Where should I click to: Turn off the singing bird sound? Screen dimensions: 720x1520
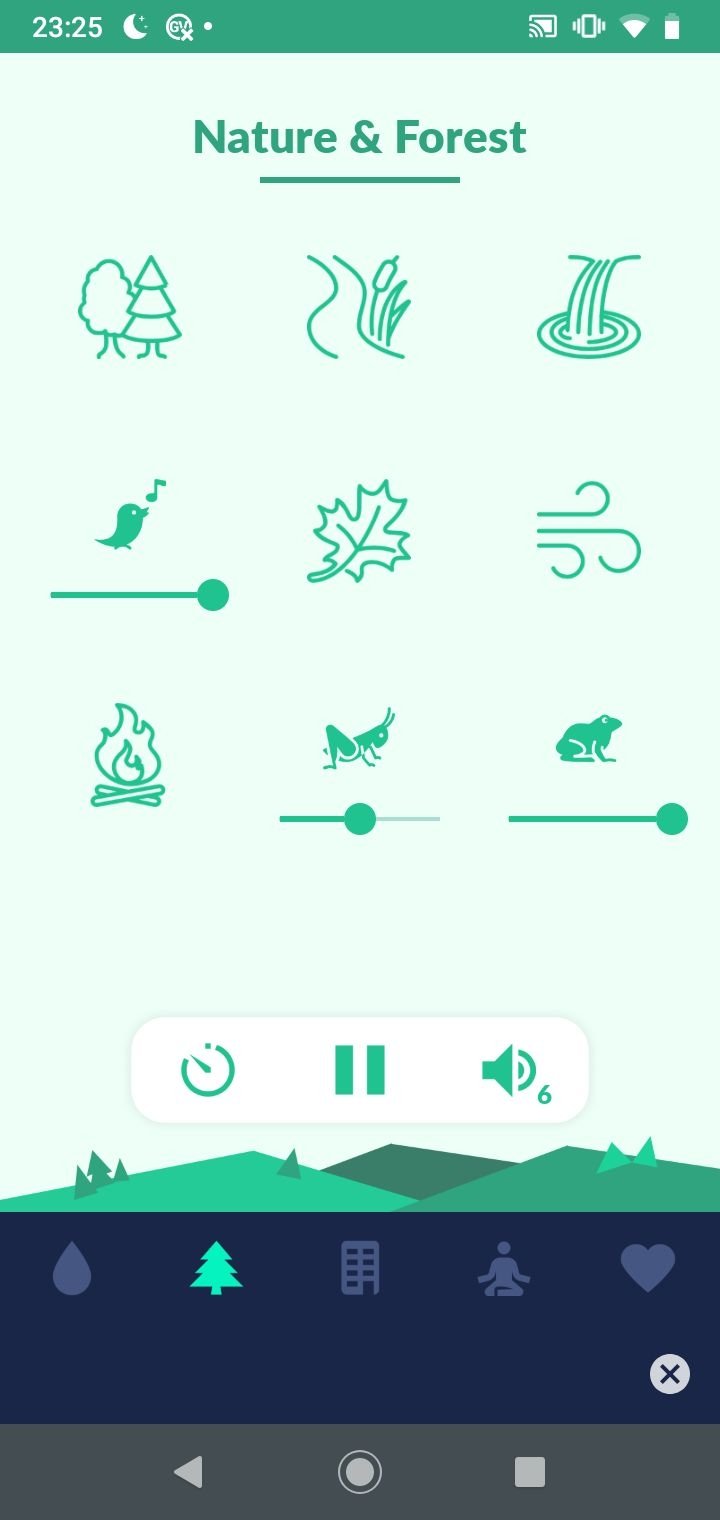pos(131,514)
